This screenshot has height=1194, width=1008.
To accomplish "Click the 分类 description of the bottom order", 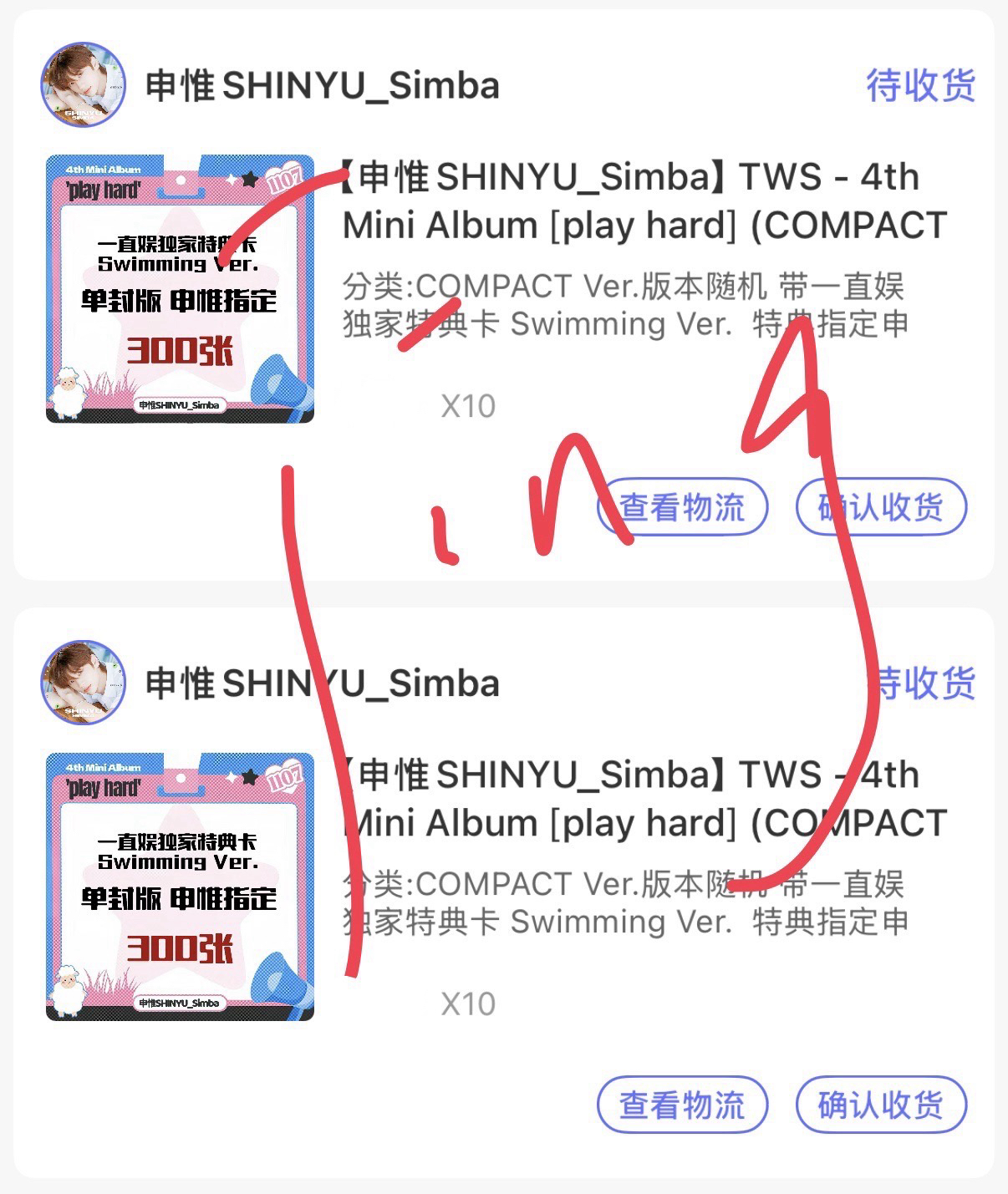I will tap(627, 902).
